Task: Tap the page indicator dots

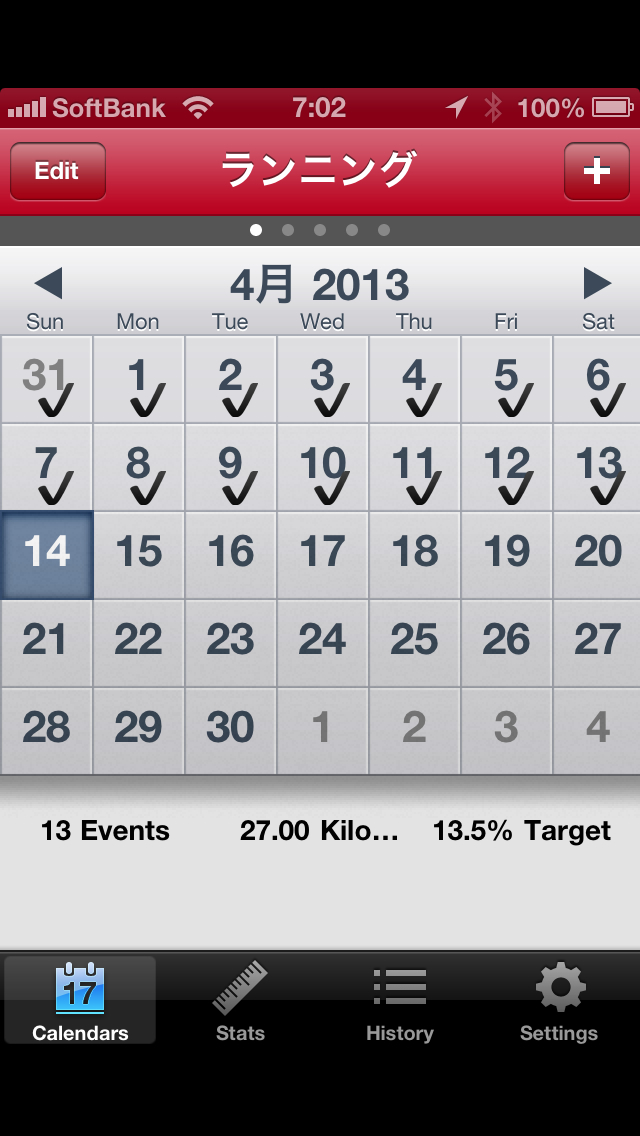Action: click(320, 230)
